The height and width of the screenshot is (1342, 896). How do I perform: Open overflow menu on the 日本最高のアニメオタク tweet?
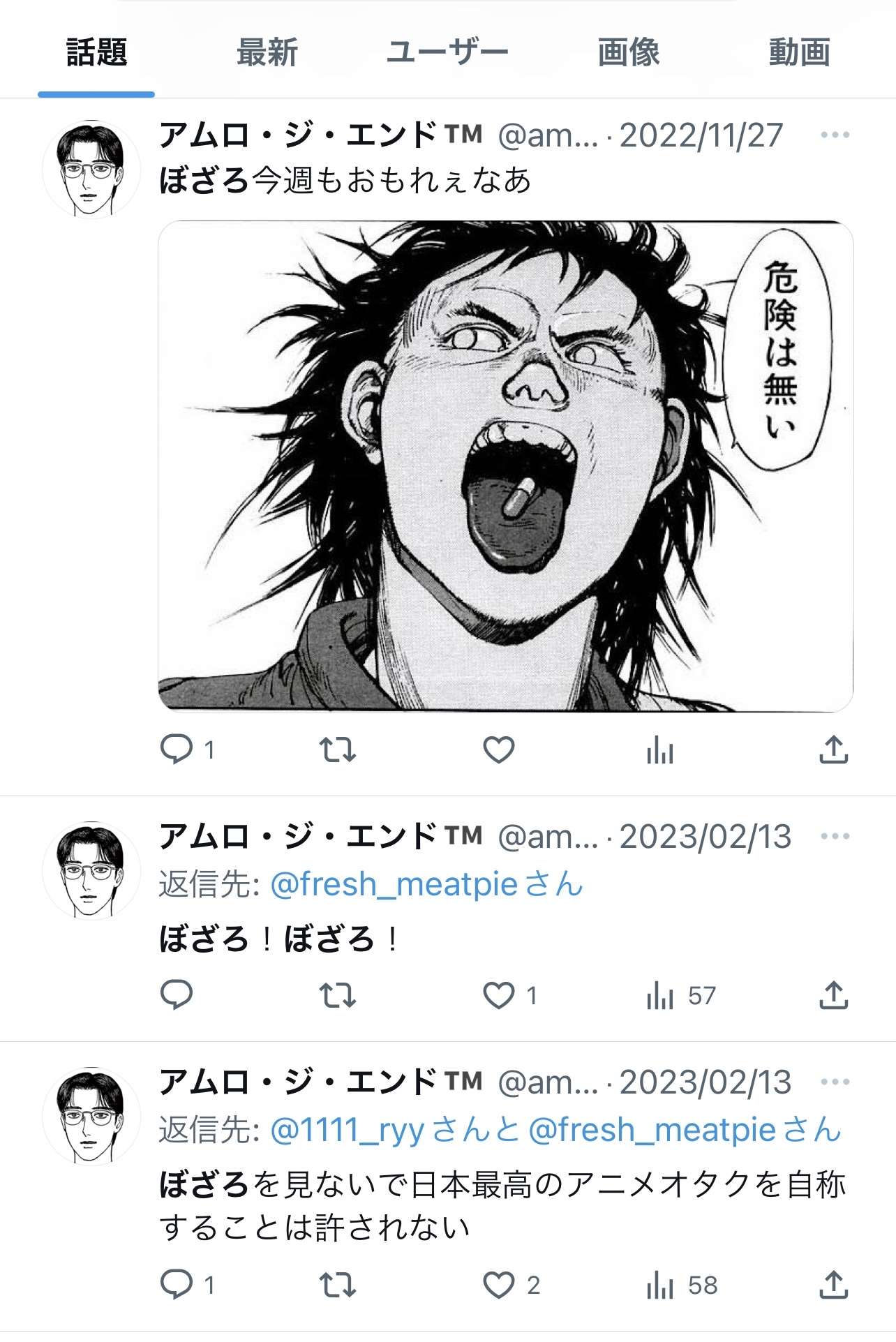(835, 1082)
